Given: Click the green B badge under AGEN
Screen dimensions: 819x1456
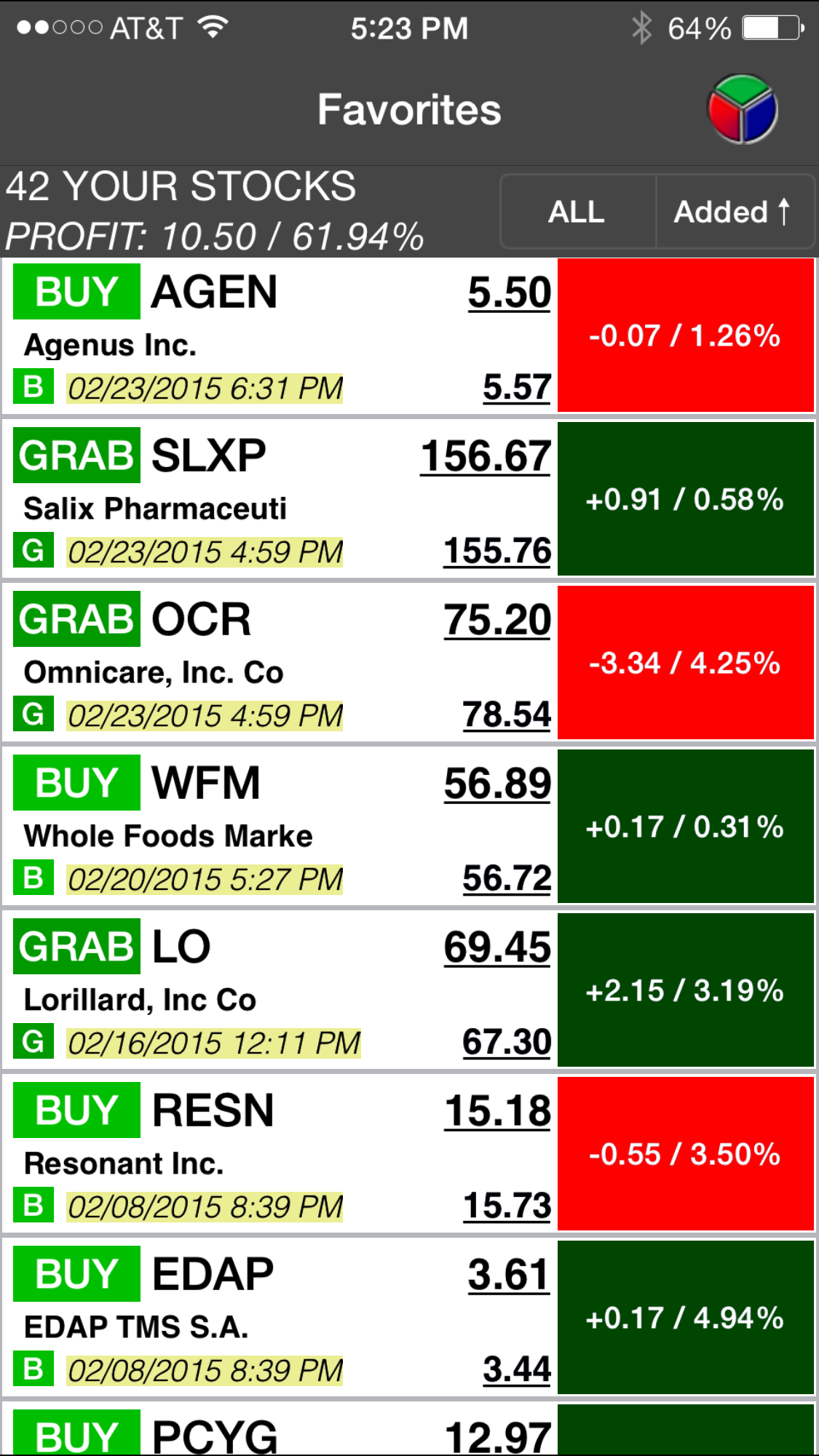Looking at the screenshot, I should [33, 388].
